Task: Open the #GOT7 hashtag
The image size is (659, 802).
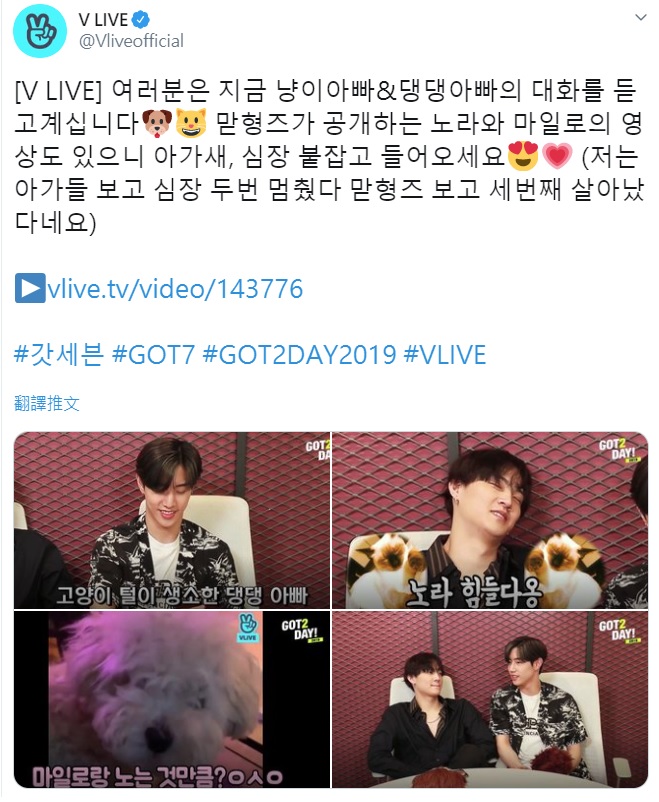Action: [x=154, y=354]
